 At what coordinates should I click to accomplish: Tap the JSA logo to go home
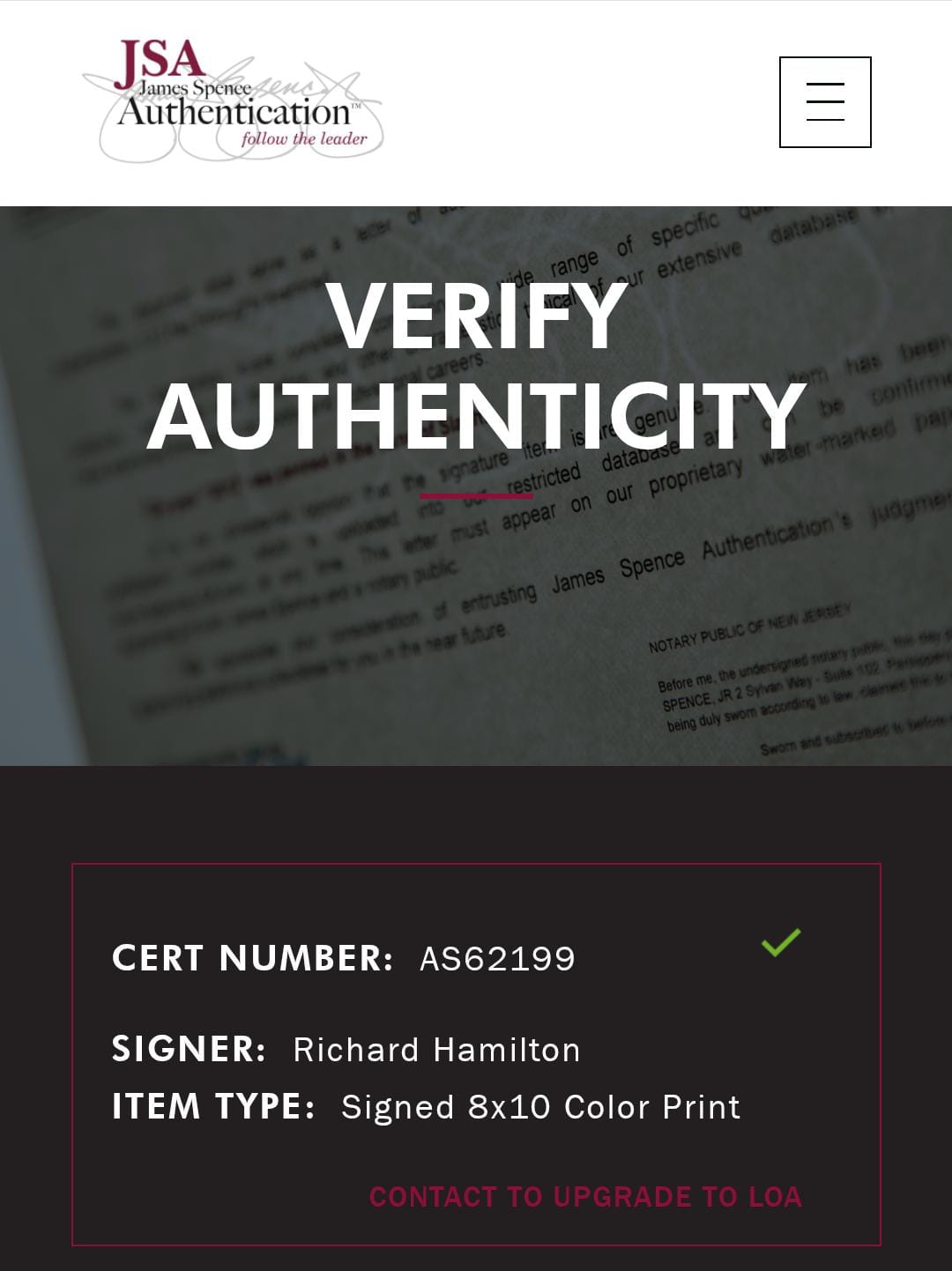tap(234, 101)
